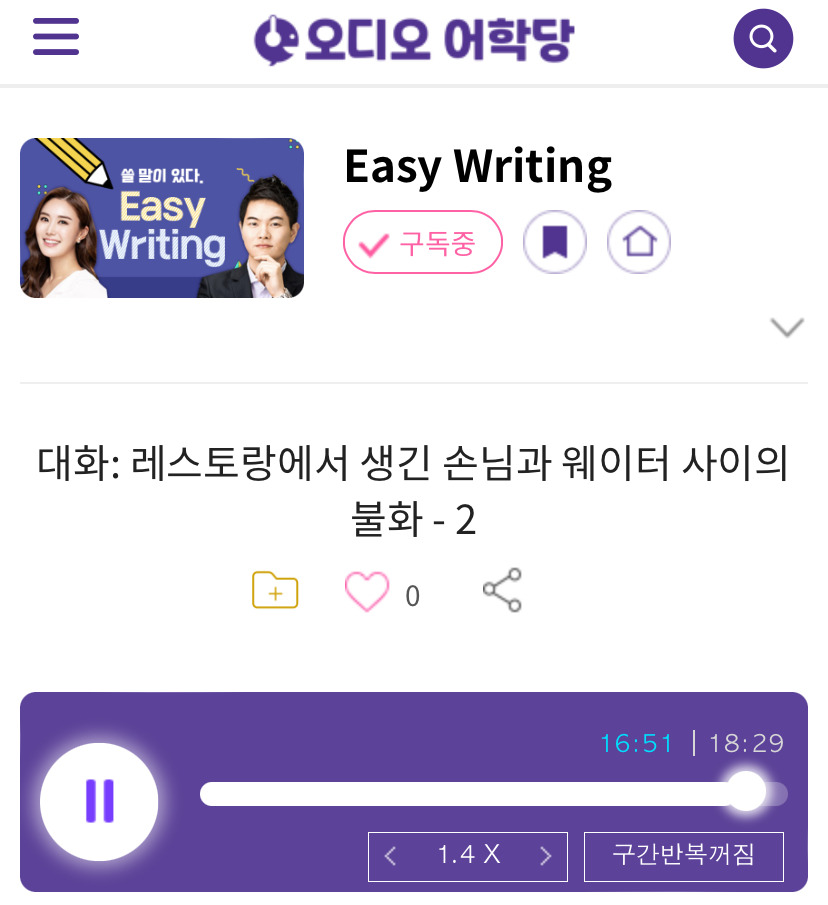Add the episode to a folder
This screenshot has width=828, height=905.
pyautogui.click(x=275, y=589)
